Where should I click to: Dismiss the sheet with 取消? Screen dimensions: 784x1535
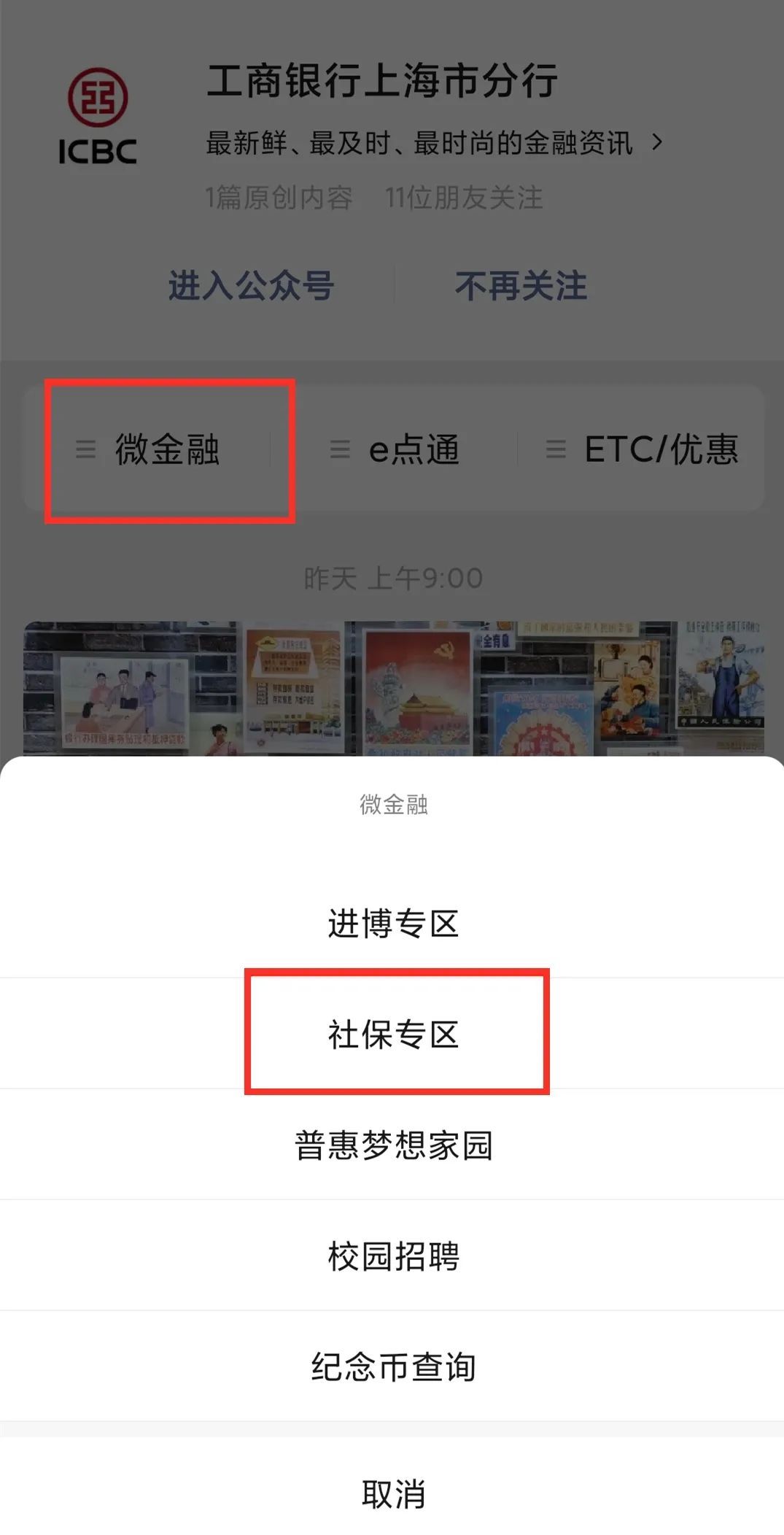click(392, 1494)
